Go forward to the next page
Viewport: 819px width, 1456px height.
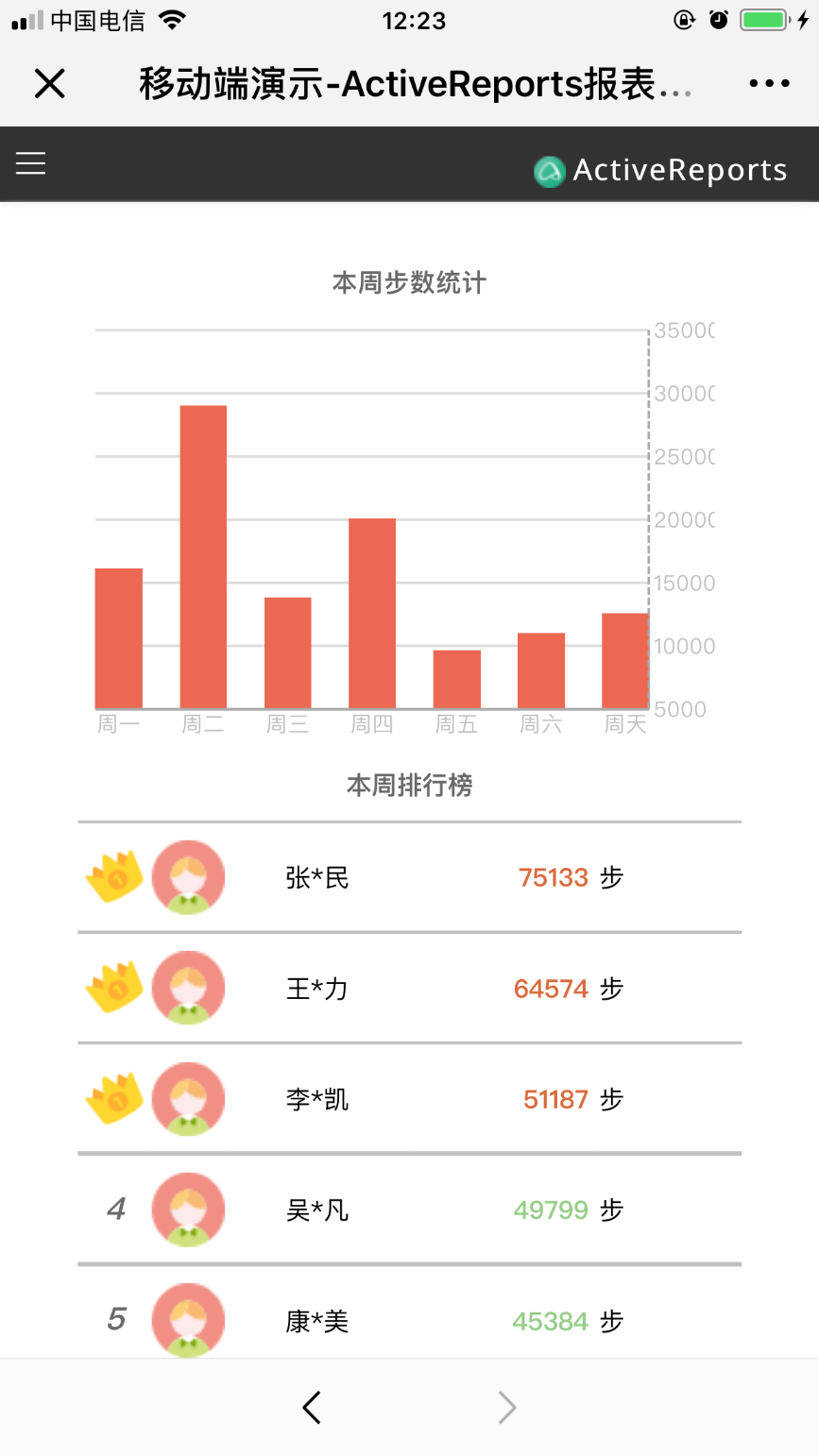[x=507, y=1407]
